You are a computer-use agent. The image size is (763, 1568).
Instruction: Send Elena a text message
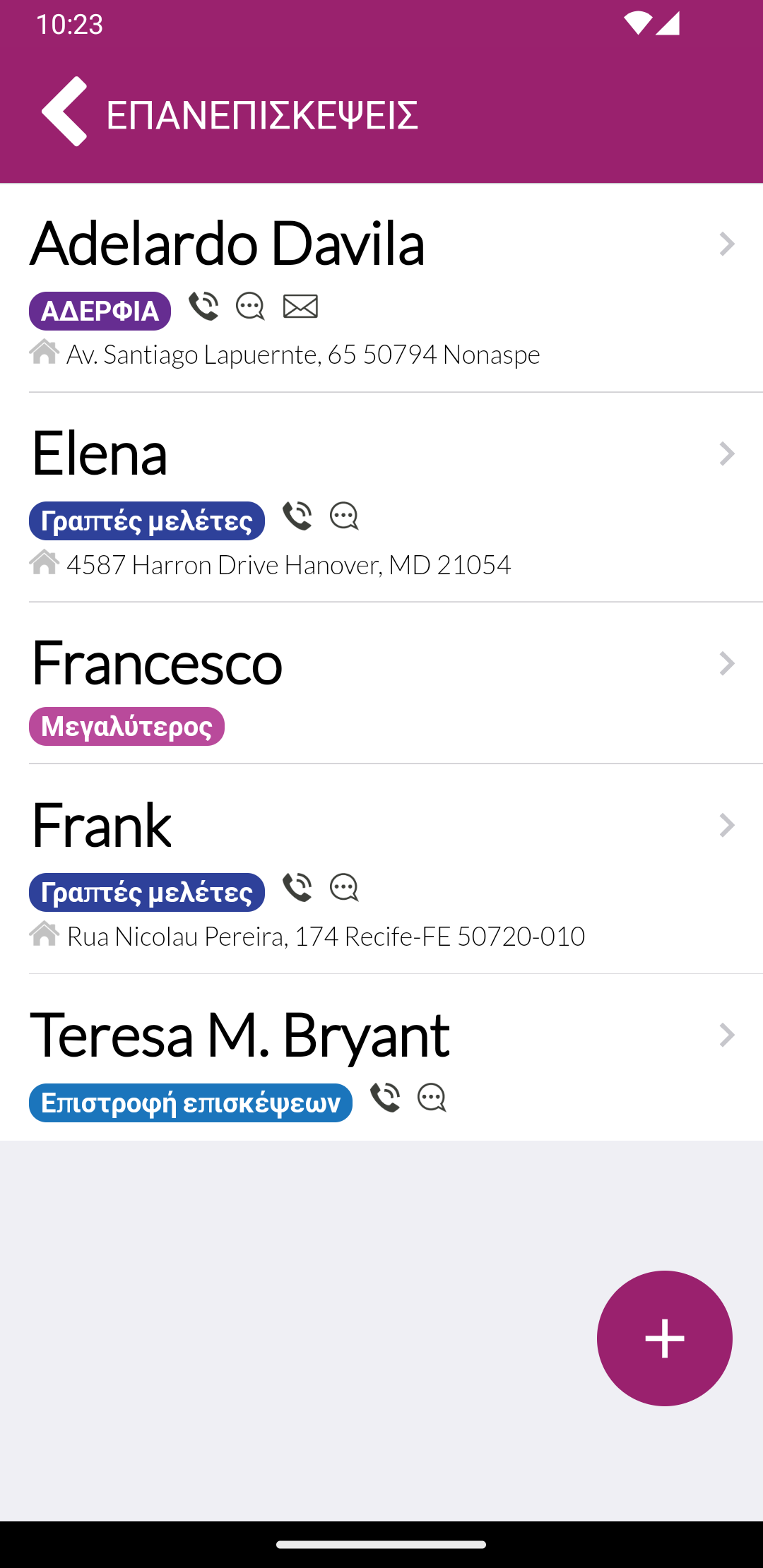344,516
